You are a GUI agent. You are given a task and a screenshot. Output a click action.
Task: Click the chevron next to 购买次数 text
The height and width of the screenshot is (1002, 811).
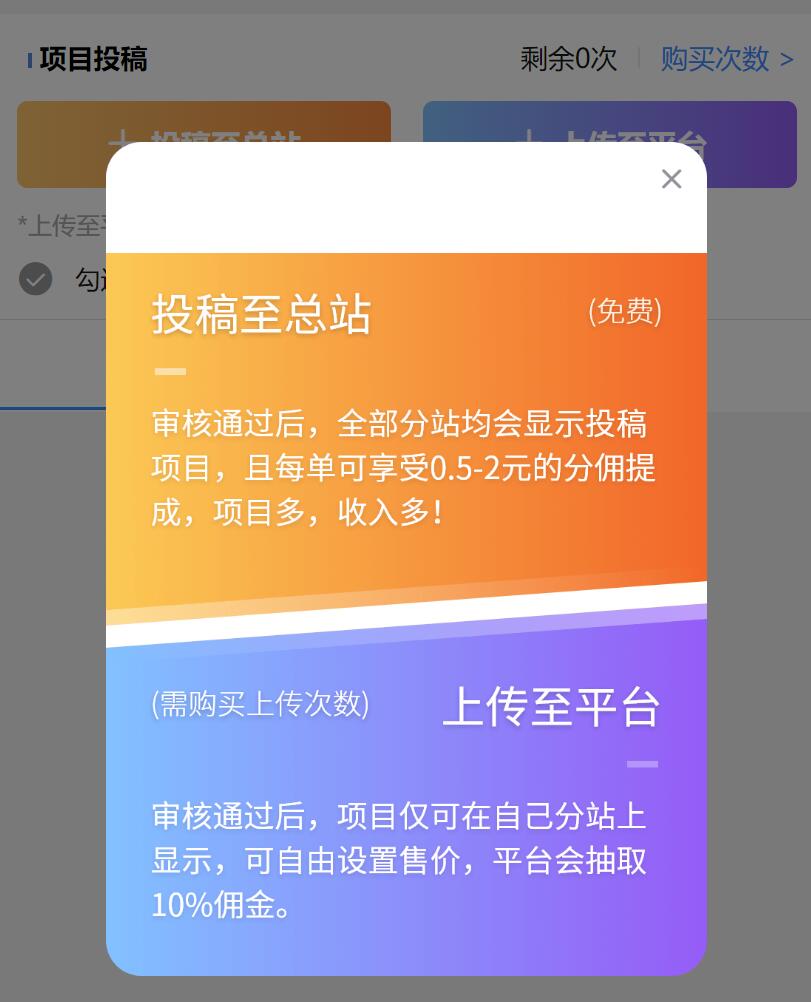click(x=786, y=60)
